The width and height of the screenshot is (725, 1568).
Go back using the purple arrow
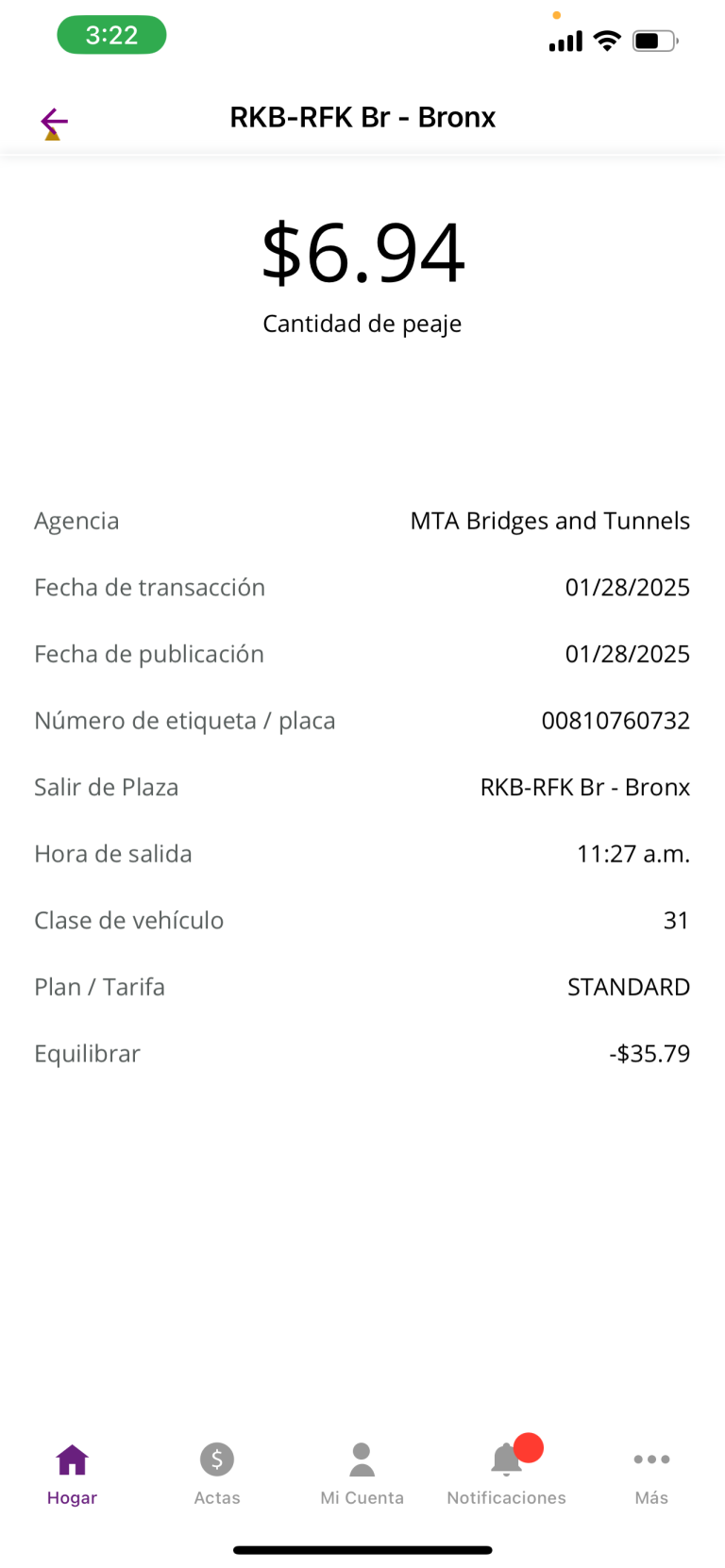coord(54,122)
